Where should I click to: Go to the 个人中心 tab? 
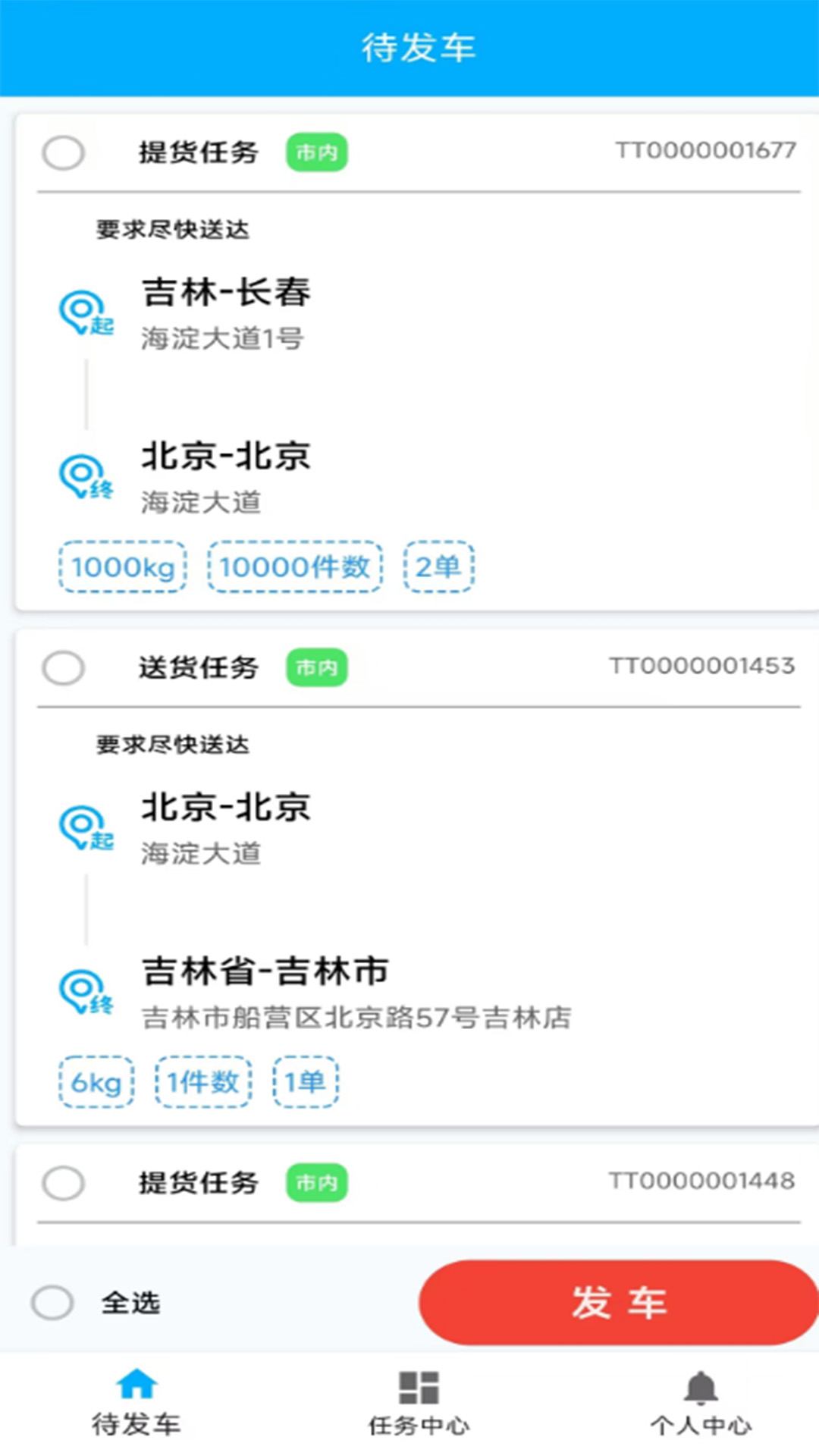coord(701,1403)
